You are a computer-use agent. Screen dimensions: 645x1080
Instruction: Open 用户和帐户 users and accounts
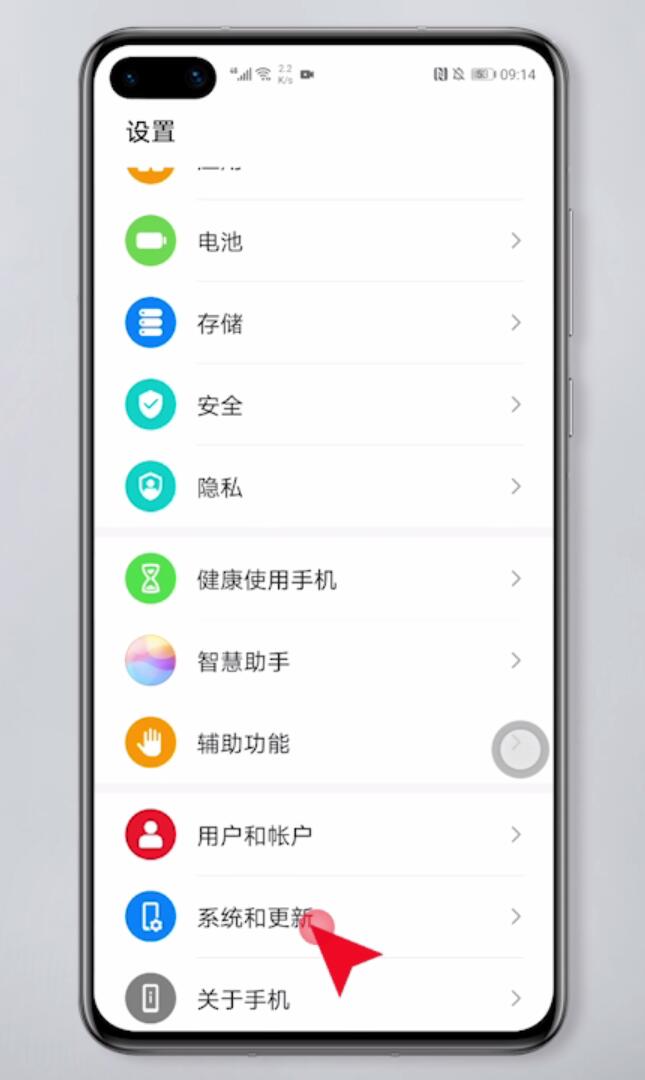coord(323,835)
